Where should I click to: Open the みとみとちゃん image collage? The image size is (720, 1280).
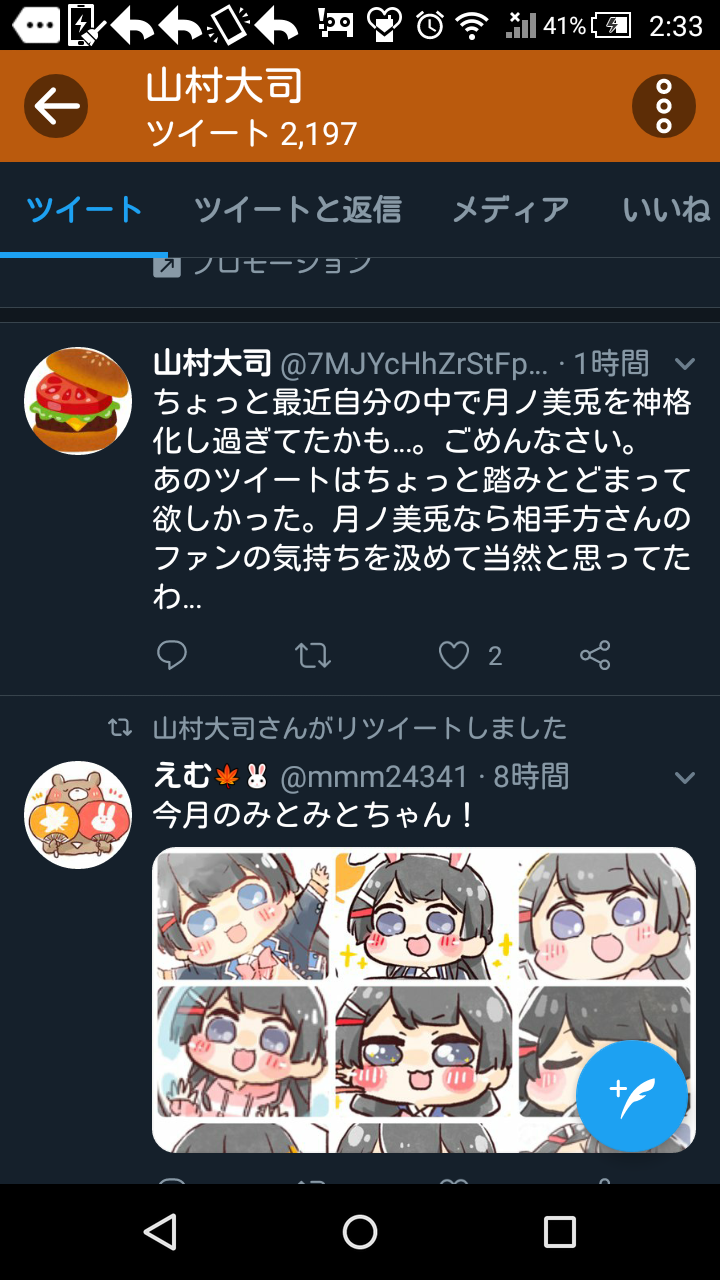coord(424,1000)
